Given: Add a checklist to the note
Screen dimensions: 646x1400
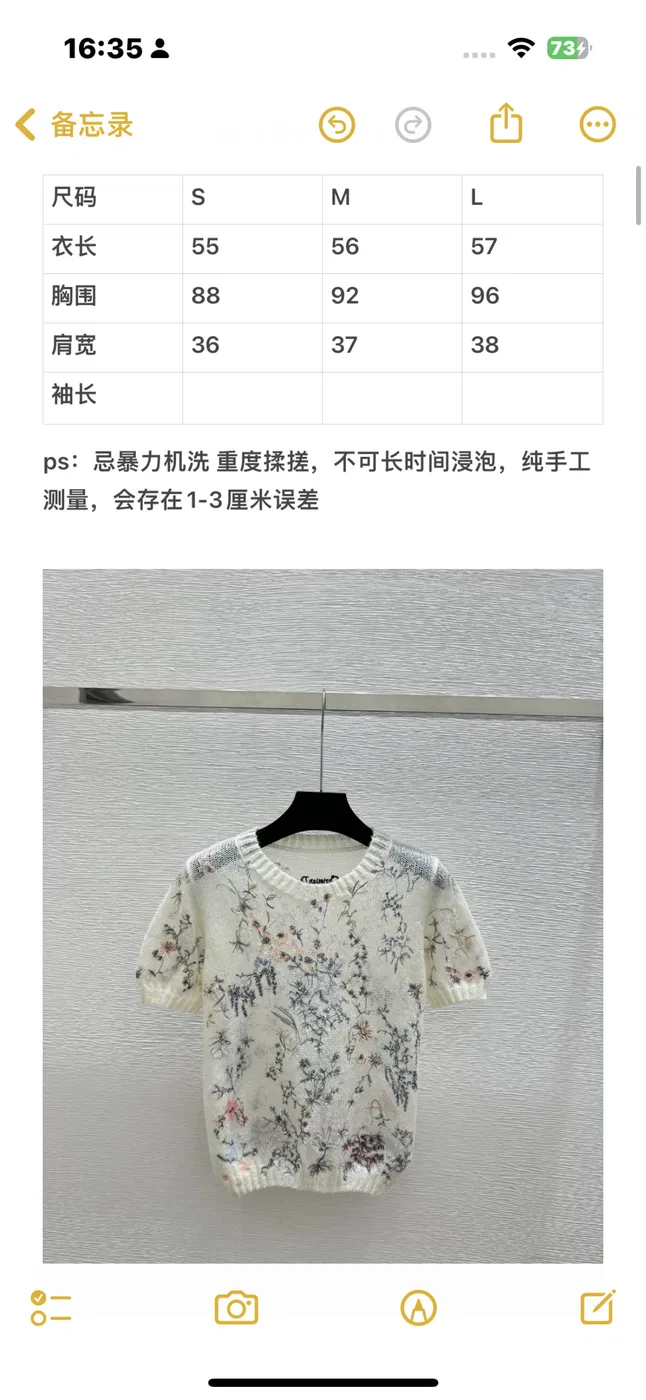Looking at the screenshot, I should tap(51, 1307).
